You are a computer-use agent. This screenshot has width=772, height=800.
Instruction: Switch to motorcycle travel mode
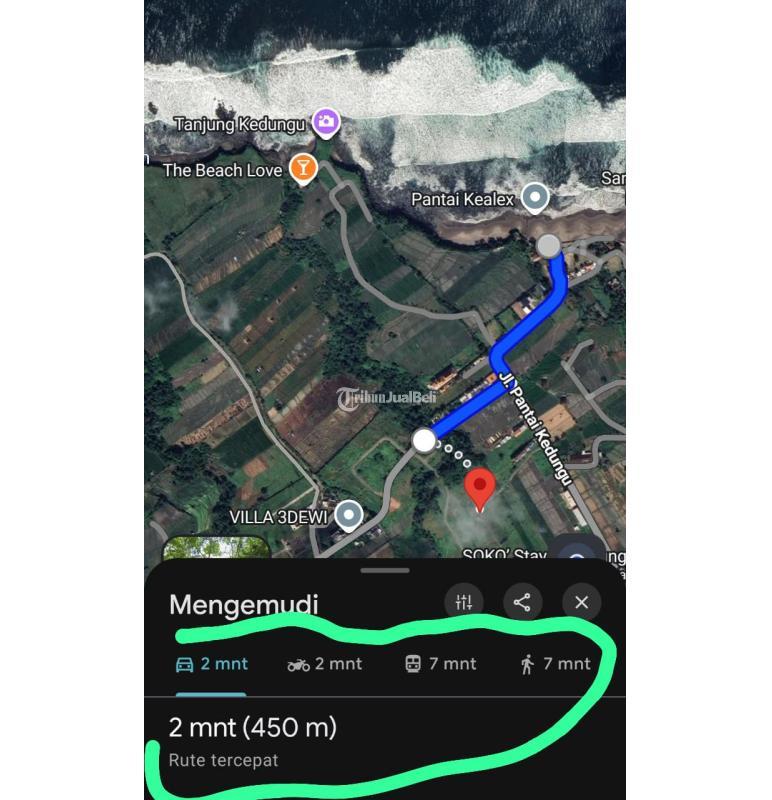[324, 664]
